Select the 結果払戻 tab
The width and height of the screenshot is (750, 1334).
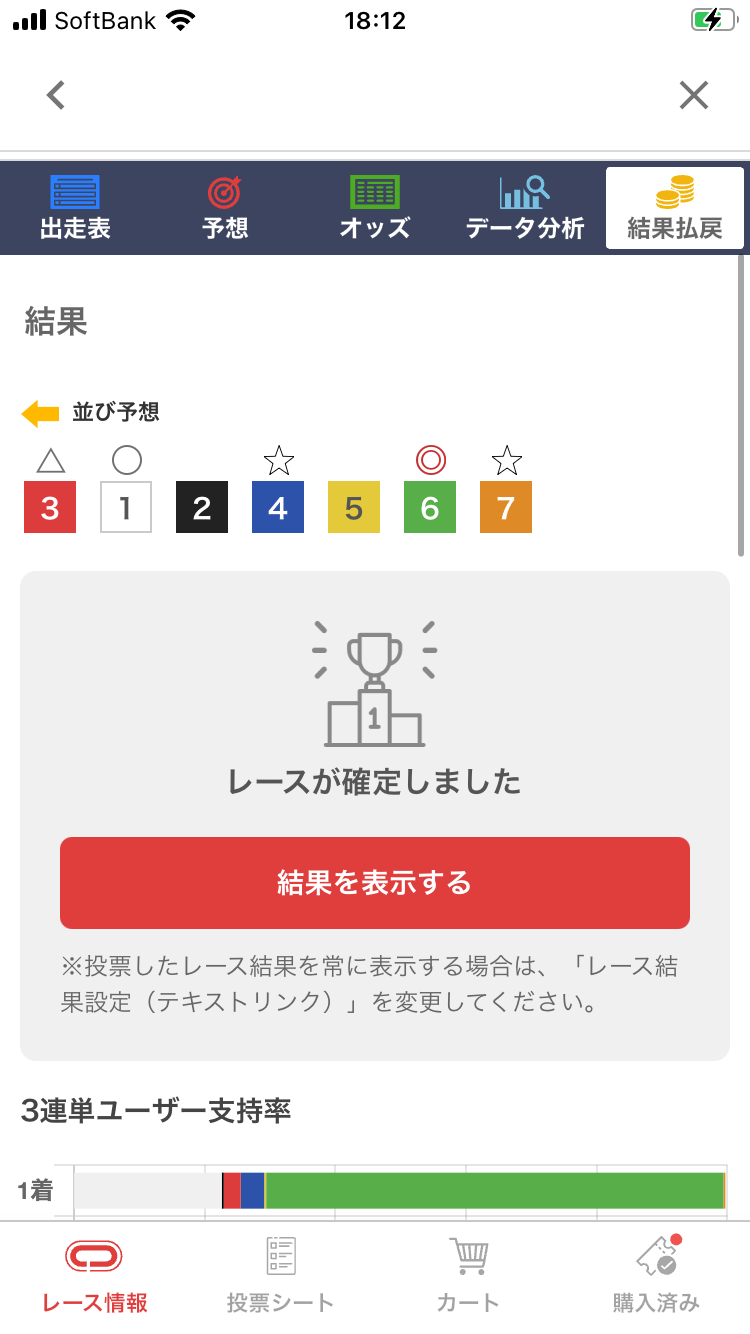coord(674,208)
